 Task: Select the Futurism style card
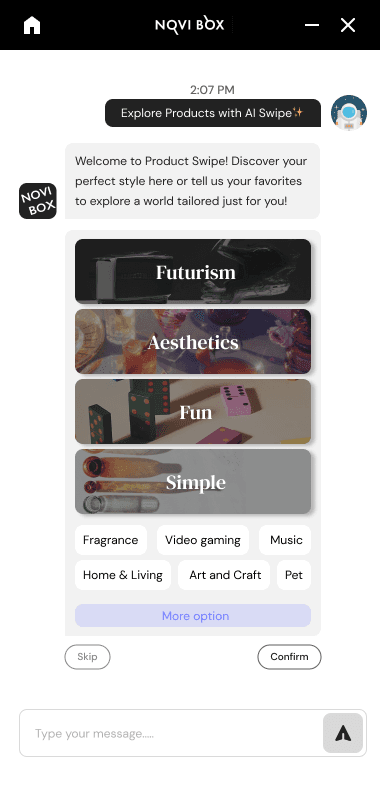(x=193, y=271)
